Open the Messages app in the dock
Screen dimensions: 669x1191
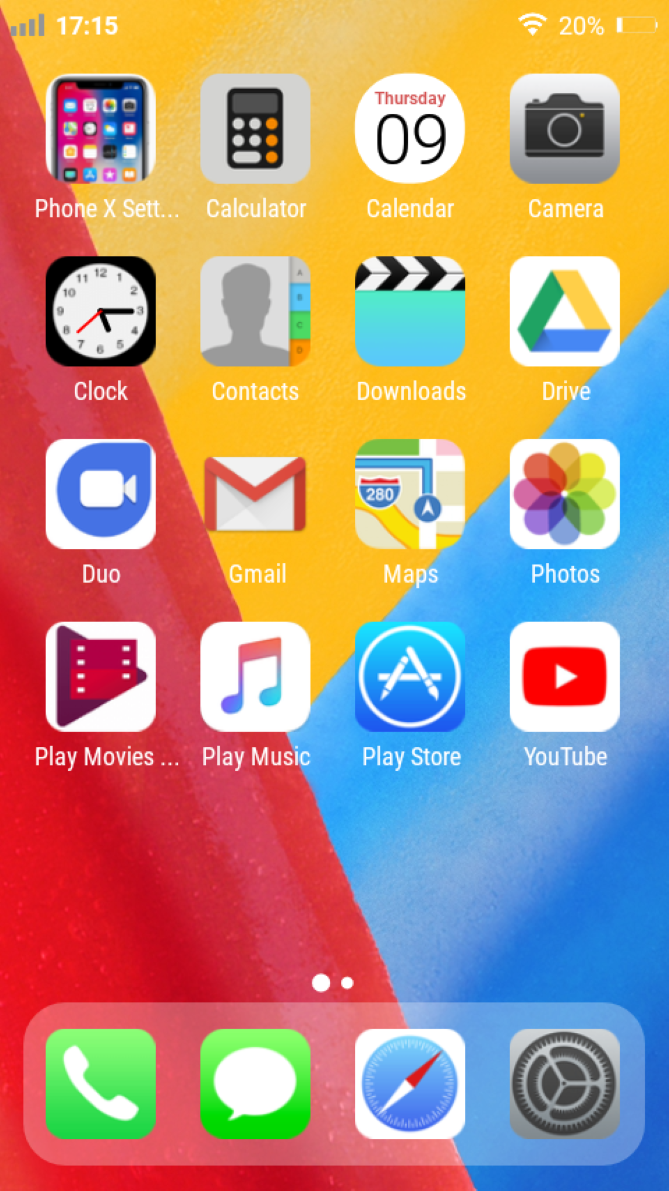click(255, 1084)
